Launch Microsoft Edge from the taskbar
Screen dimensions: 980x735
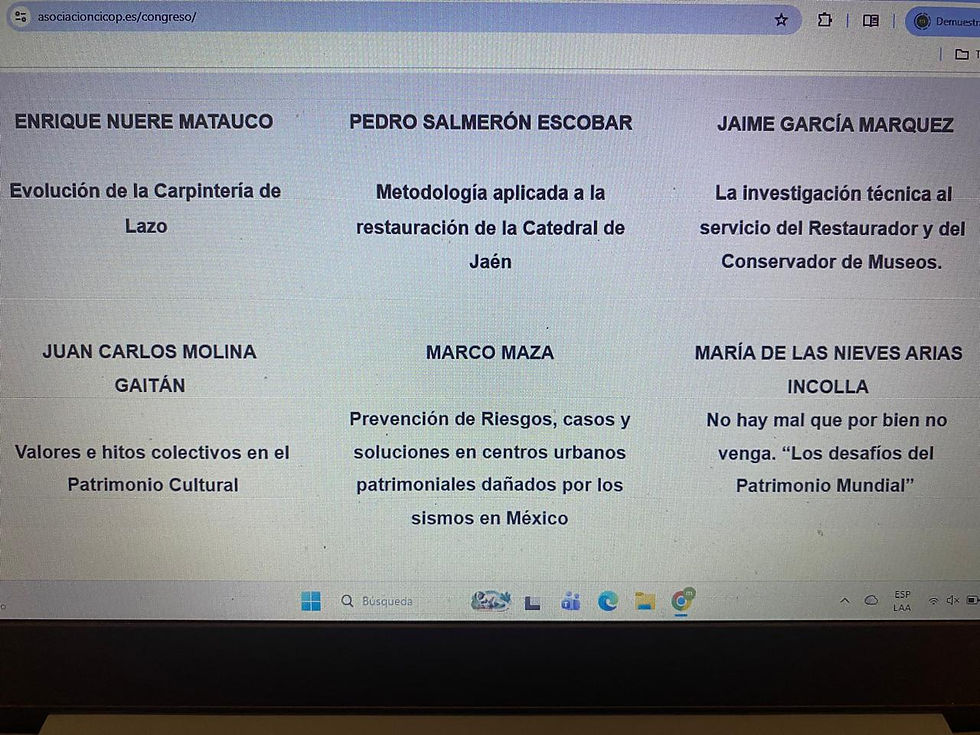(608, 601)
